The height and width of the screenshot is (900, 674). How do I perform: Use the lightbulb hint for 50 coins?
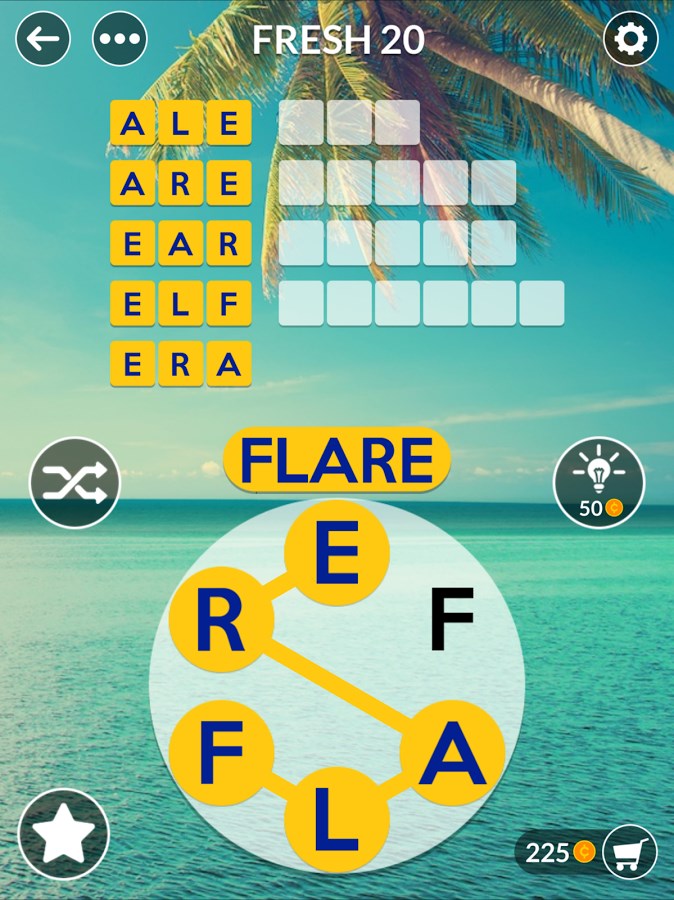(599, 483)
